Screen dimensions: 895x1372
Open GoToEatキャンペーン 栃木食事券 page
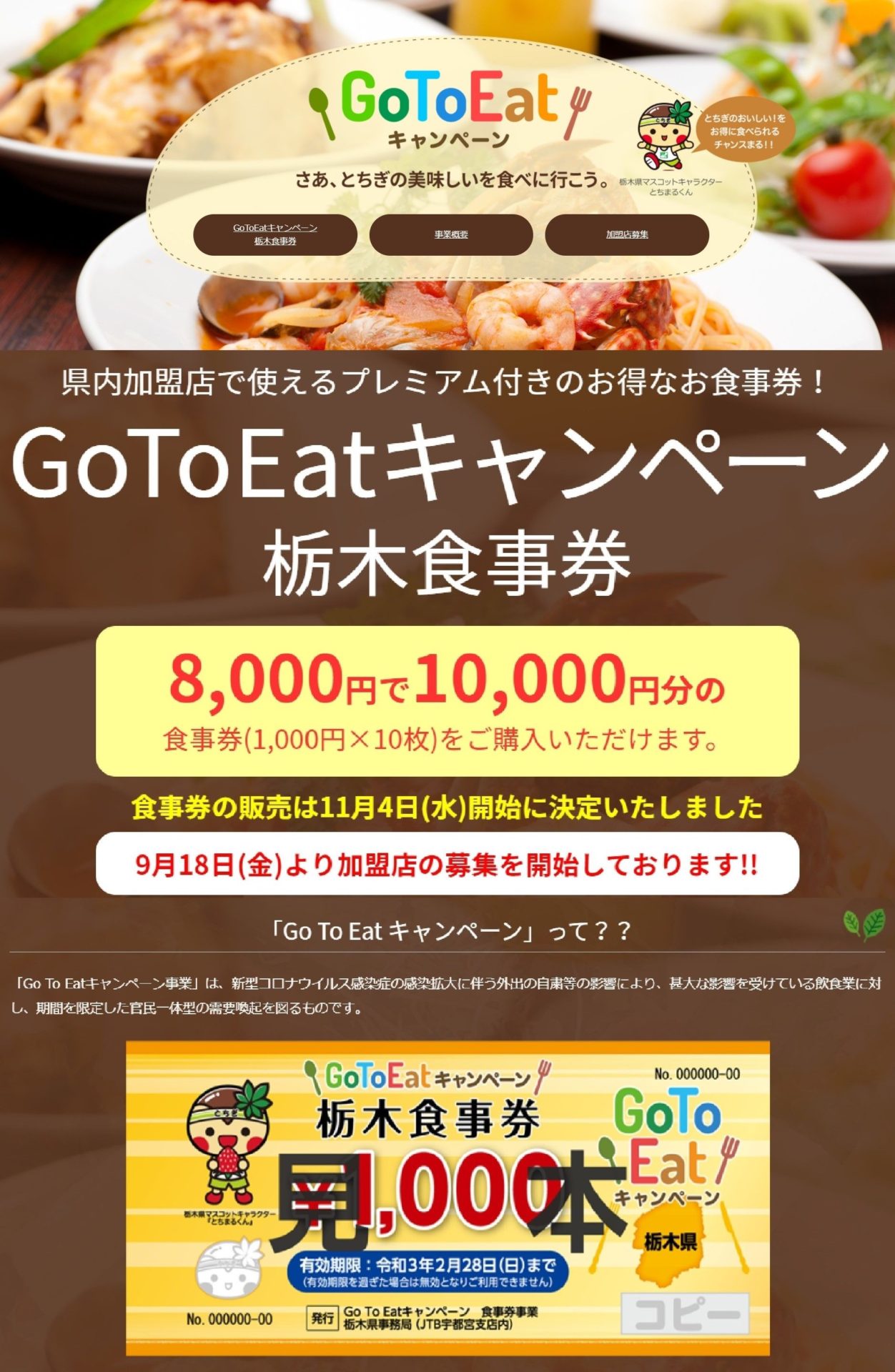275,234
